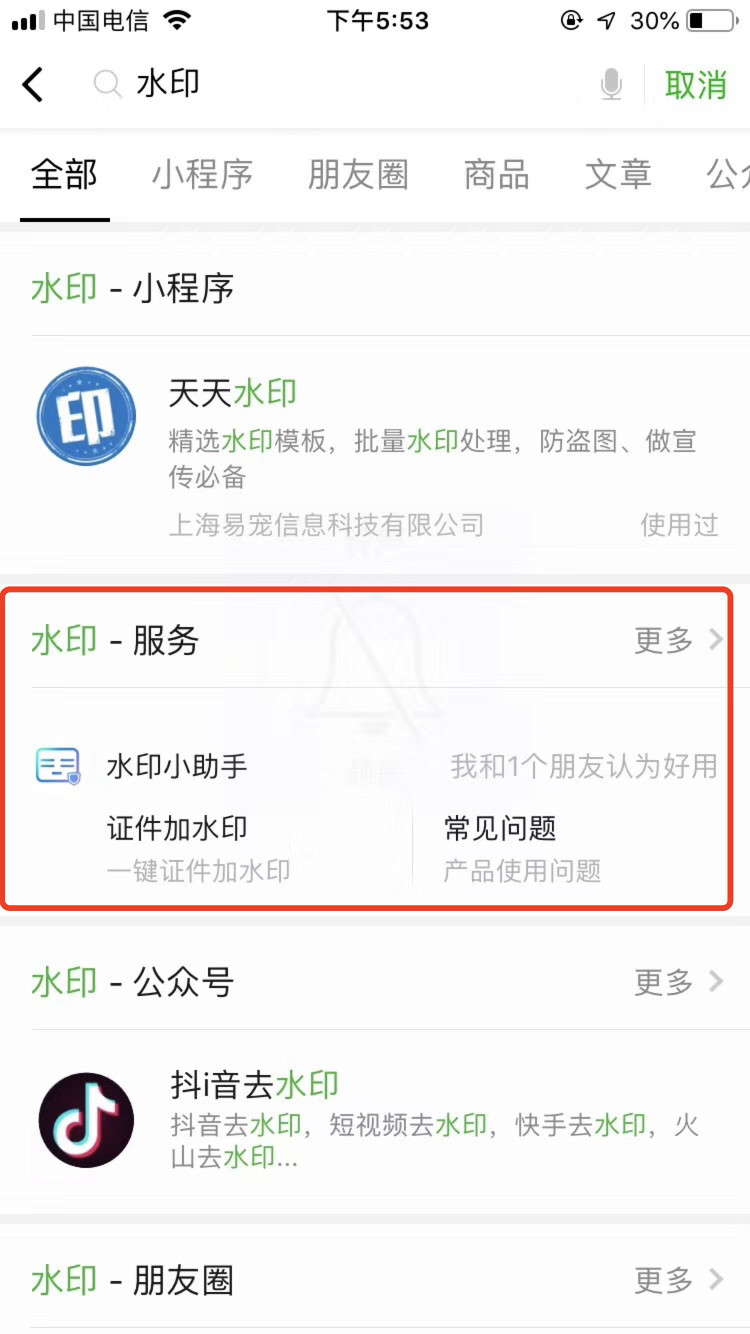This screenshot has height=1334, width=750.
Task: Open the 水印小助手 service
Action: [x=177, y=767]
